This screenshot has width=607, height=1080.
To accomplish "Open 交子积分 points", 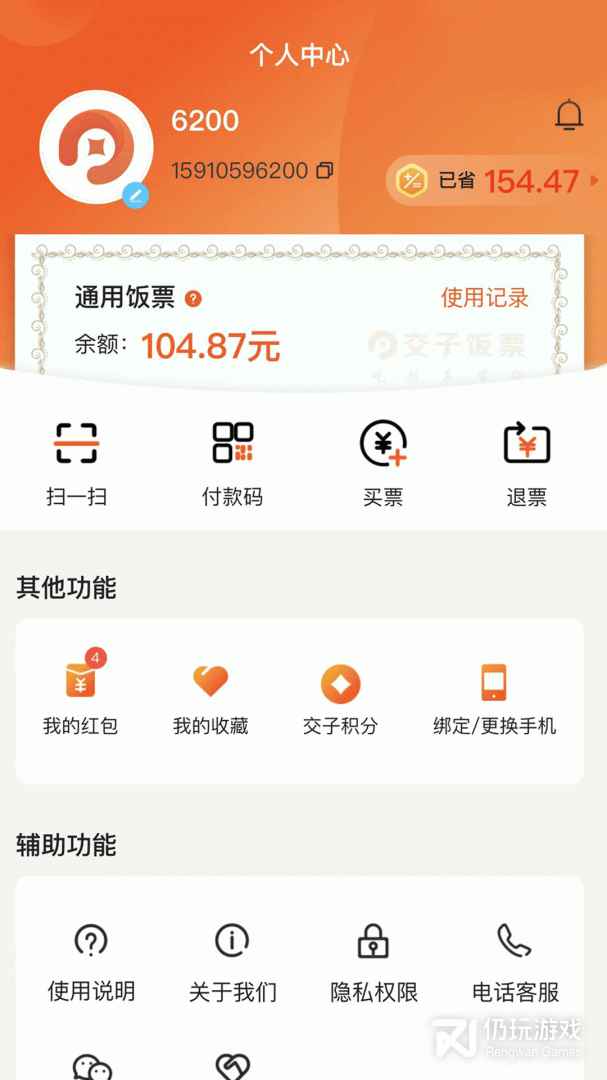I will point(340,698).
